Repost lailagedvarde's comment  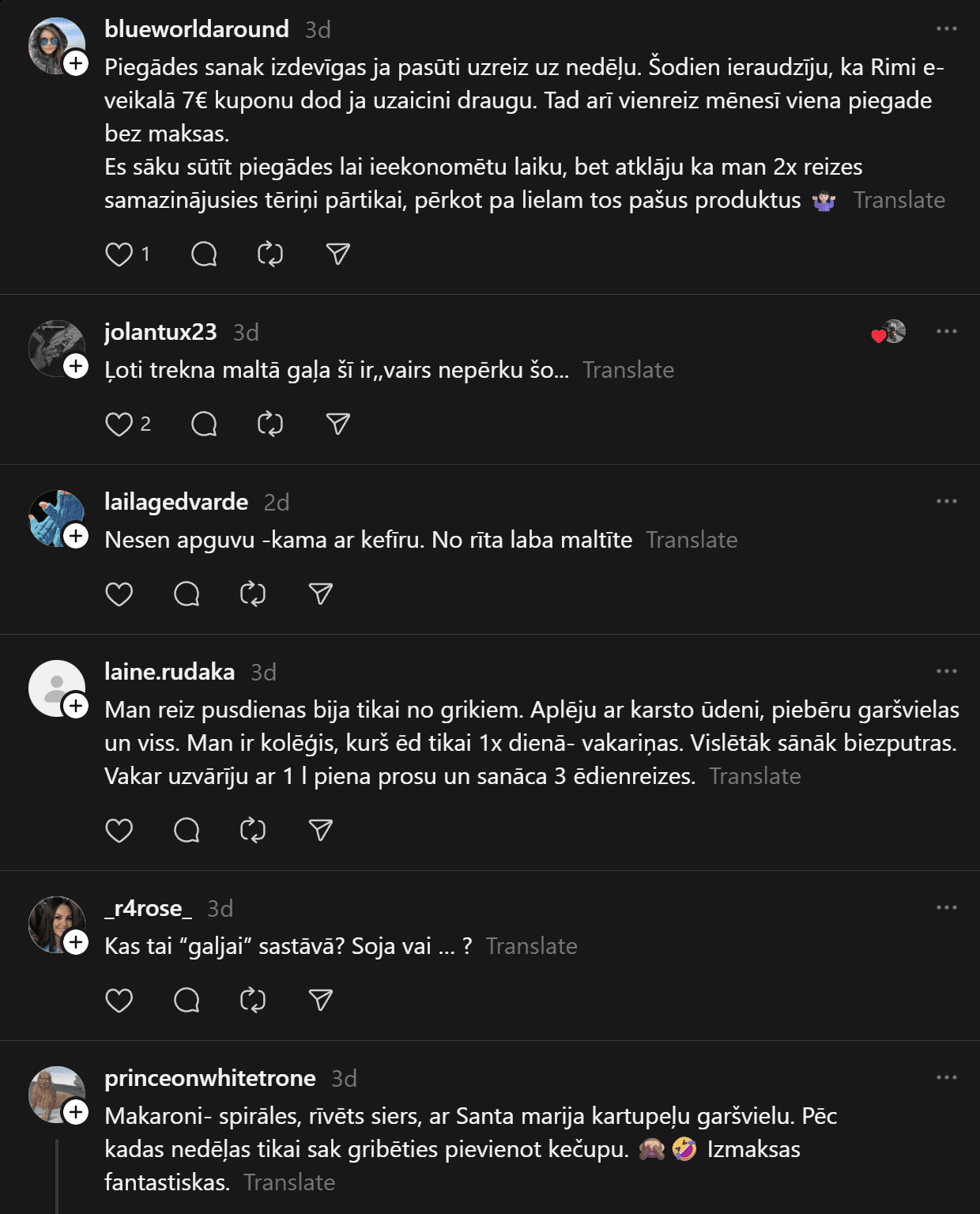[253, 594]
